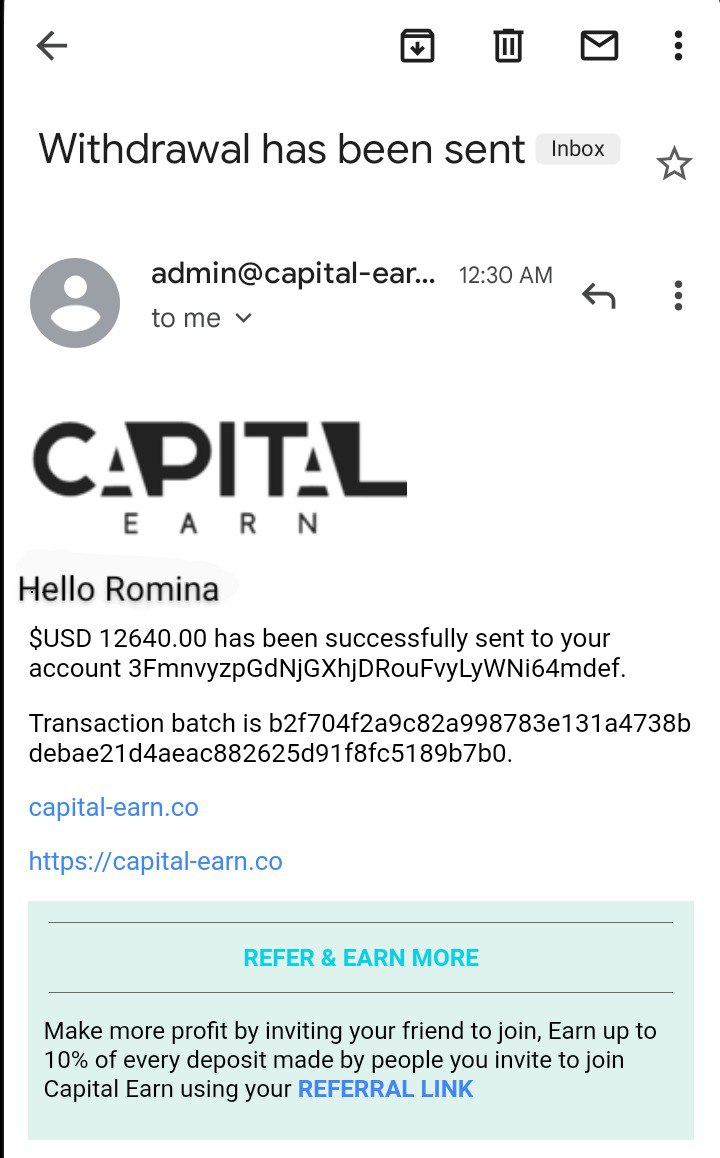Star the Withdrawal has been sent email
720x1158 pixels.
(x=674, y=164)
